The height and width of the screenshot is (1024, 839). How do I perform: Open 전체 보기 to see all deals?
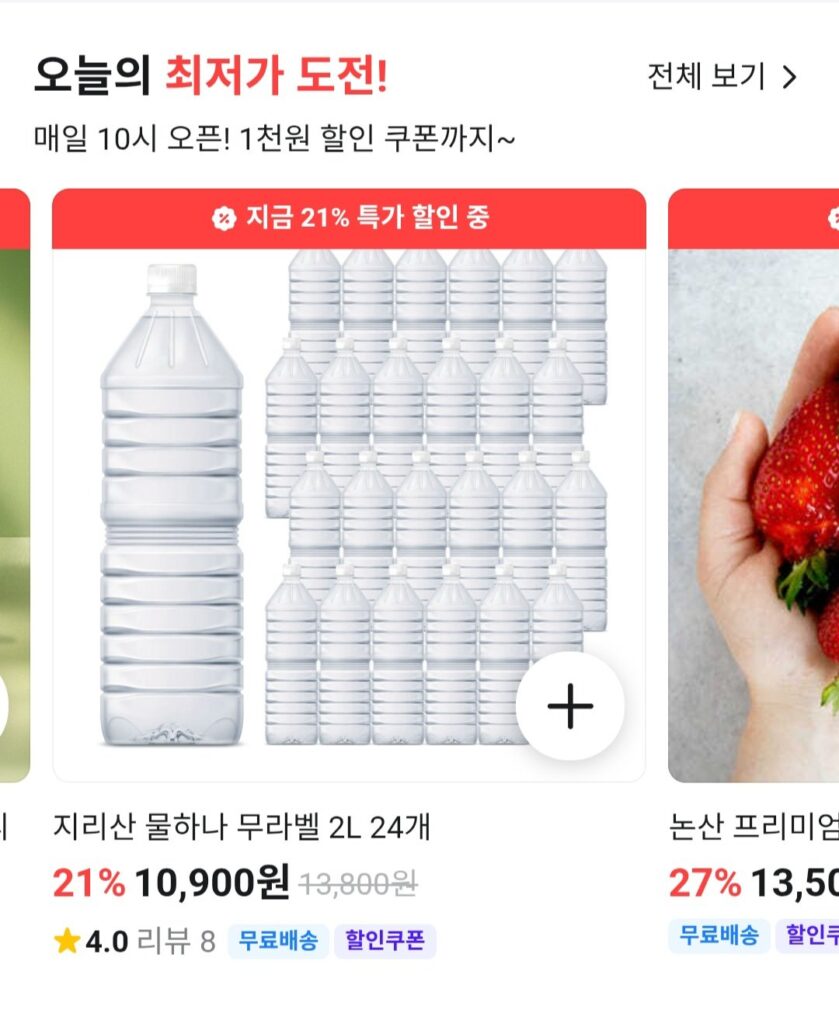point(722,77)
